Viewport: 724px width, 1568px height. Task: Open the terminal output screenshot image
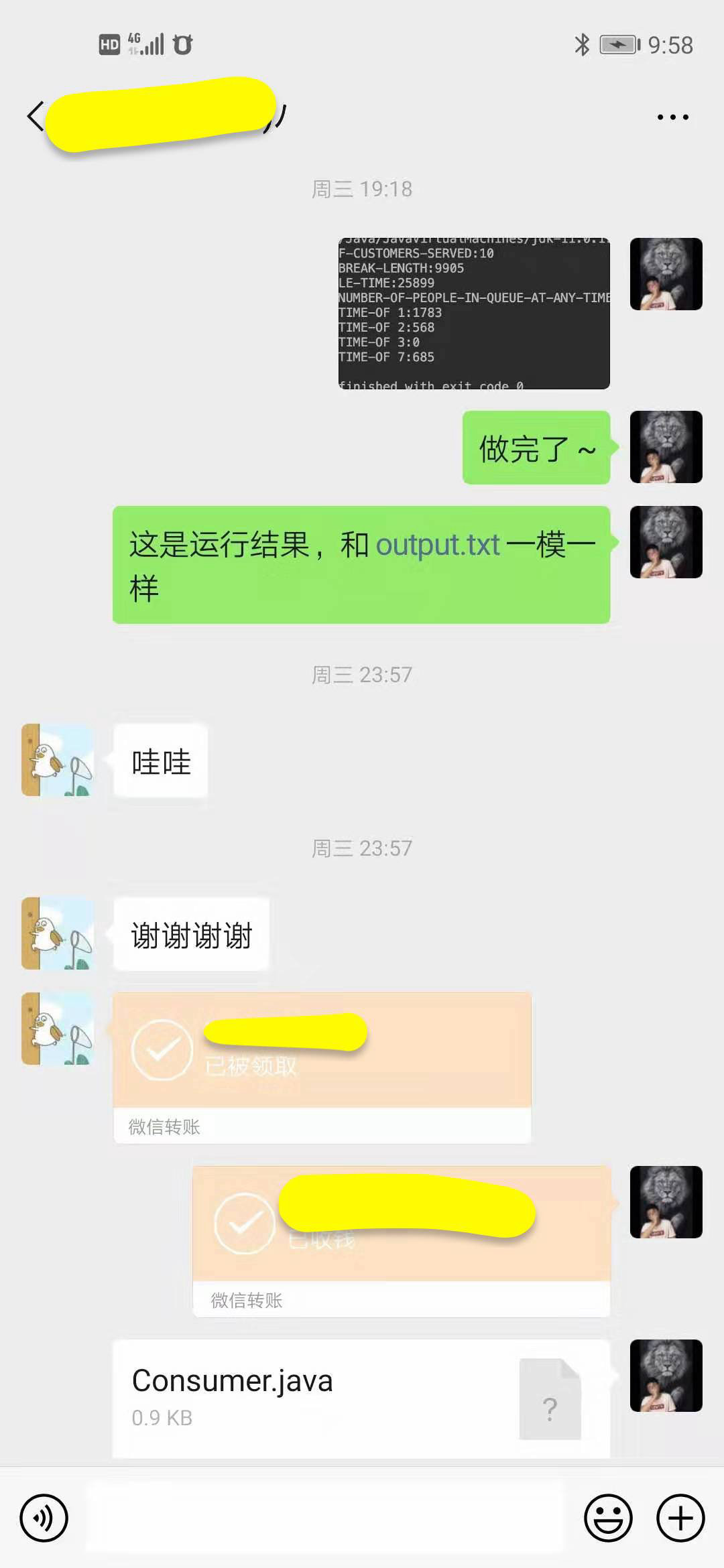click(474, 313)
